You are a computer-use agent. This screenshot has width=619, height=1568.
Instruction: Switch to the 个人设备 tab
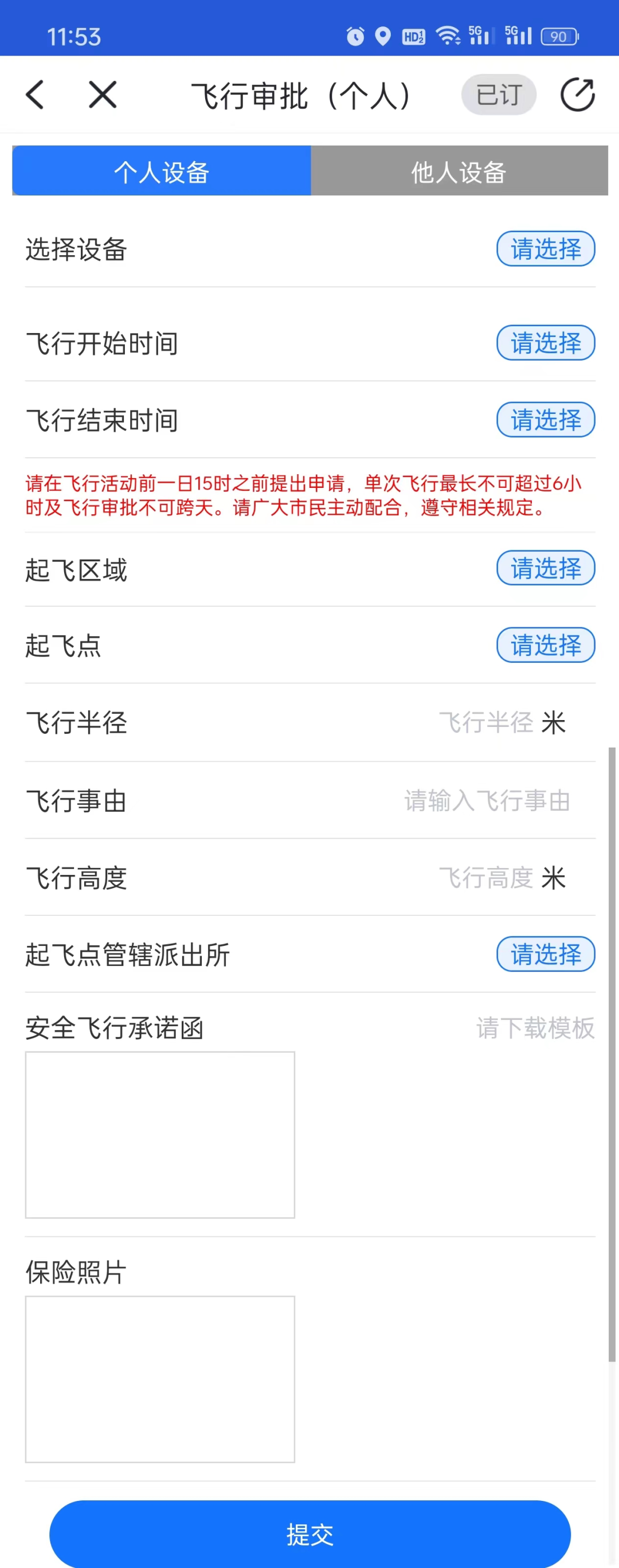coord(162,171)
